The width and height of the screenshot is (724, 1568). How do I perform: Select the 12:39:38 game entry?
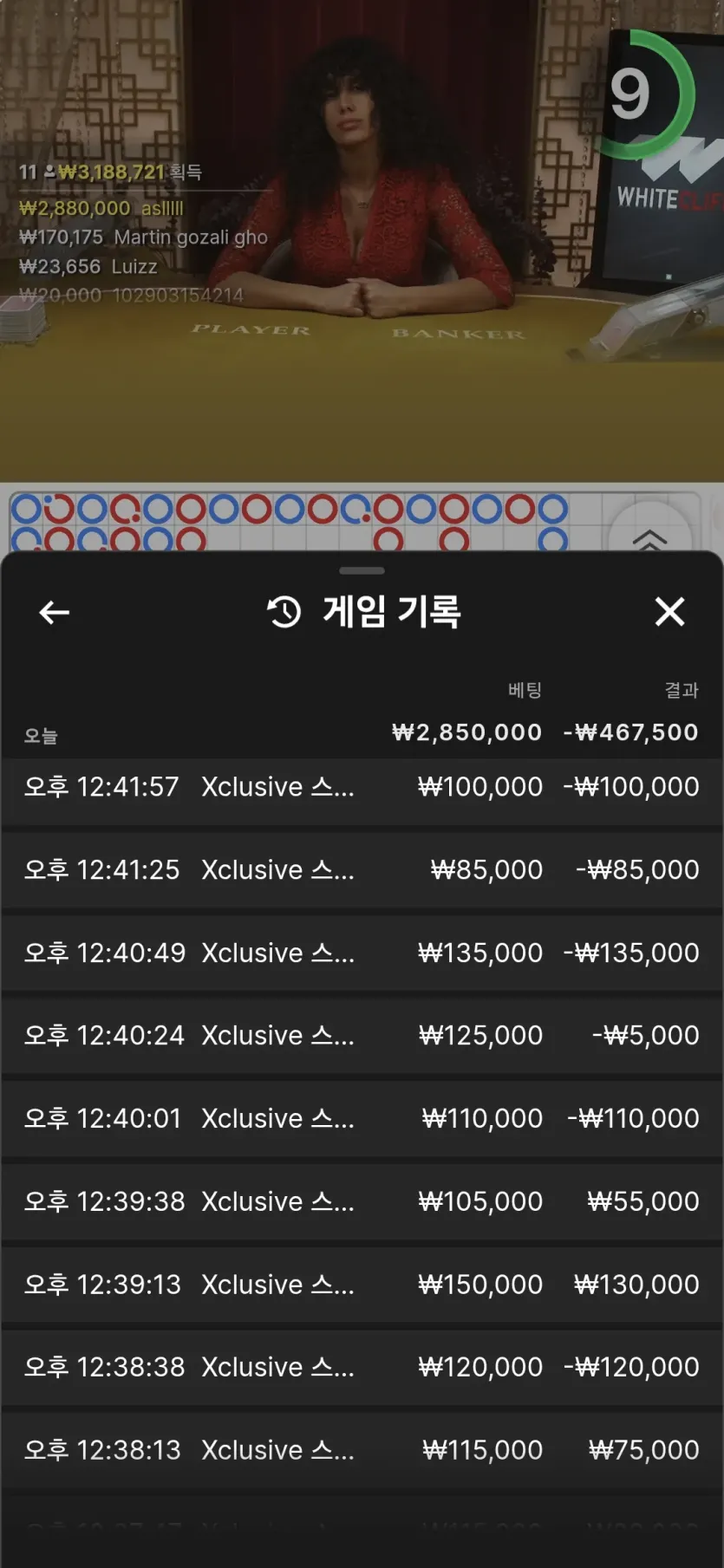click(362, 1202)
